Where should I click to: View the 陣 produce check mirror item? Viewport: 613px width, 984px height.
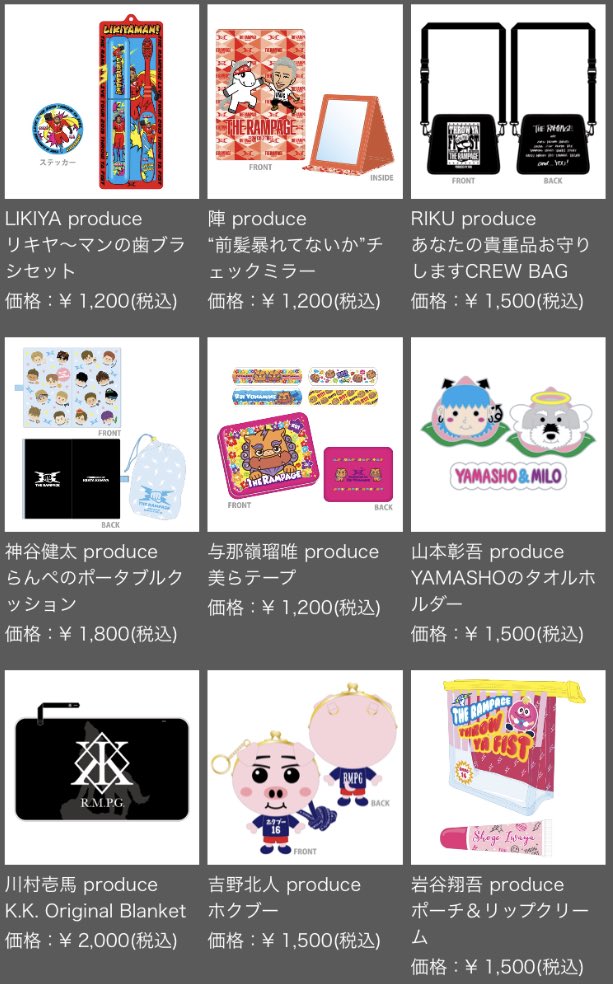[x=305, y=102]
